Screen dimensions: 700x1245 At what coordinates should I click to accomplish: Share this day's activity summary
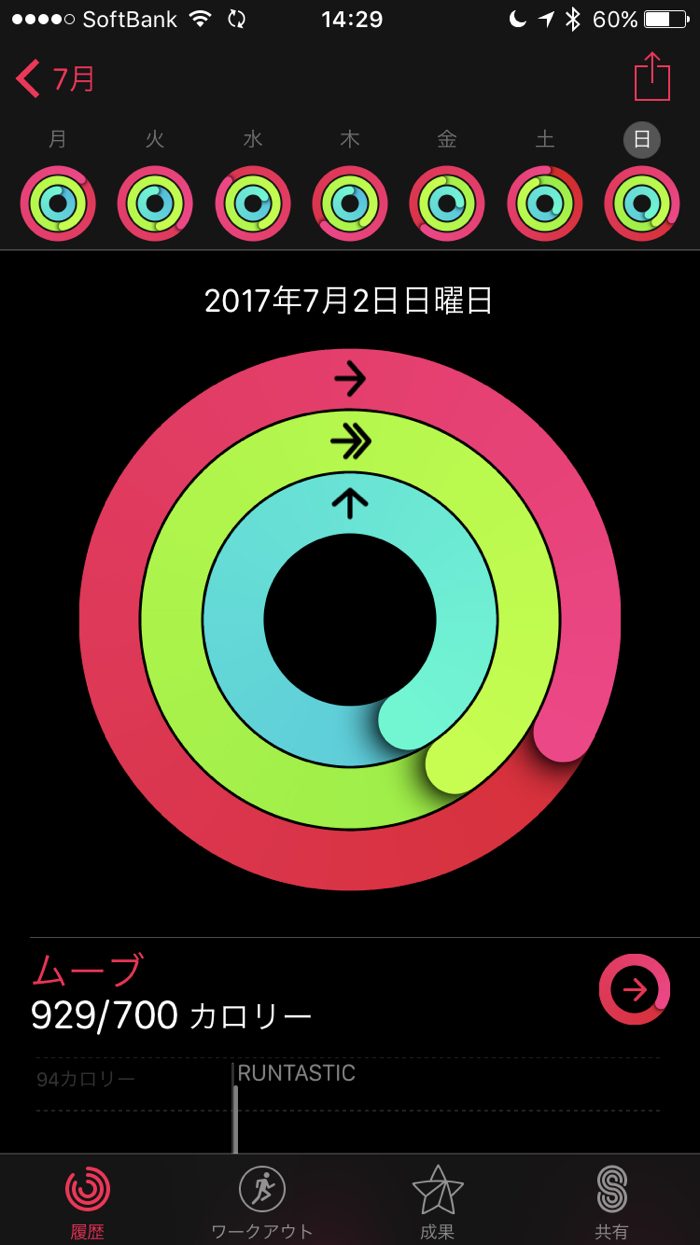652,77
